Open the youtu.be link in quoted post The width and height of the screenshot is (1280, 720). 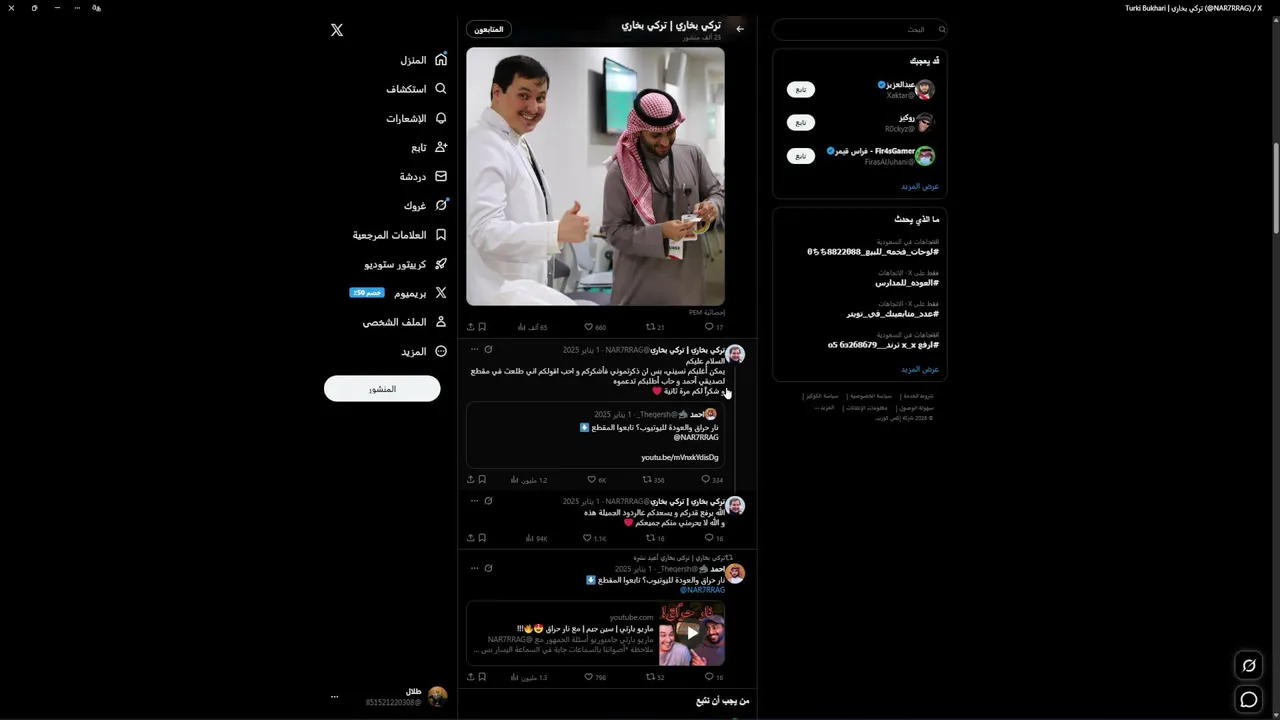[x=680, y=457]
